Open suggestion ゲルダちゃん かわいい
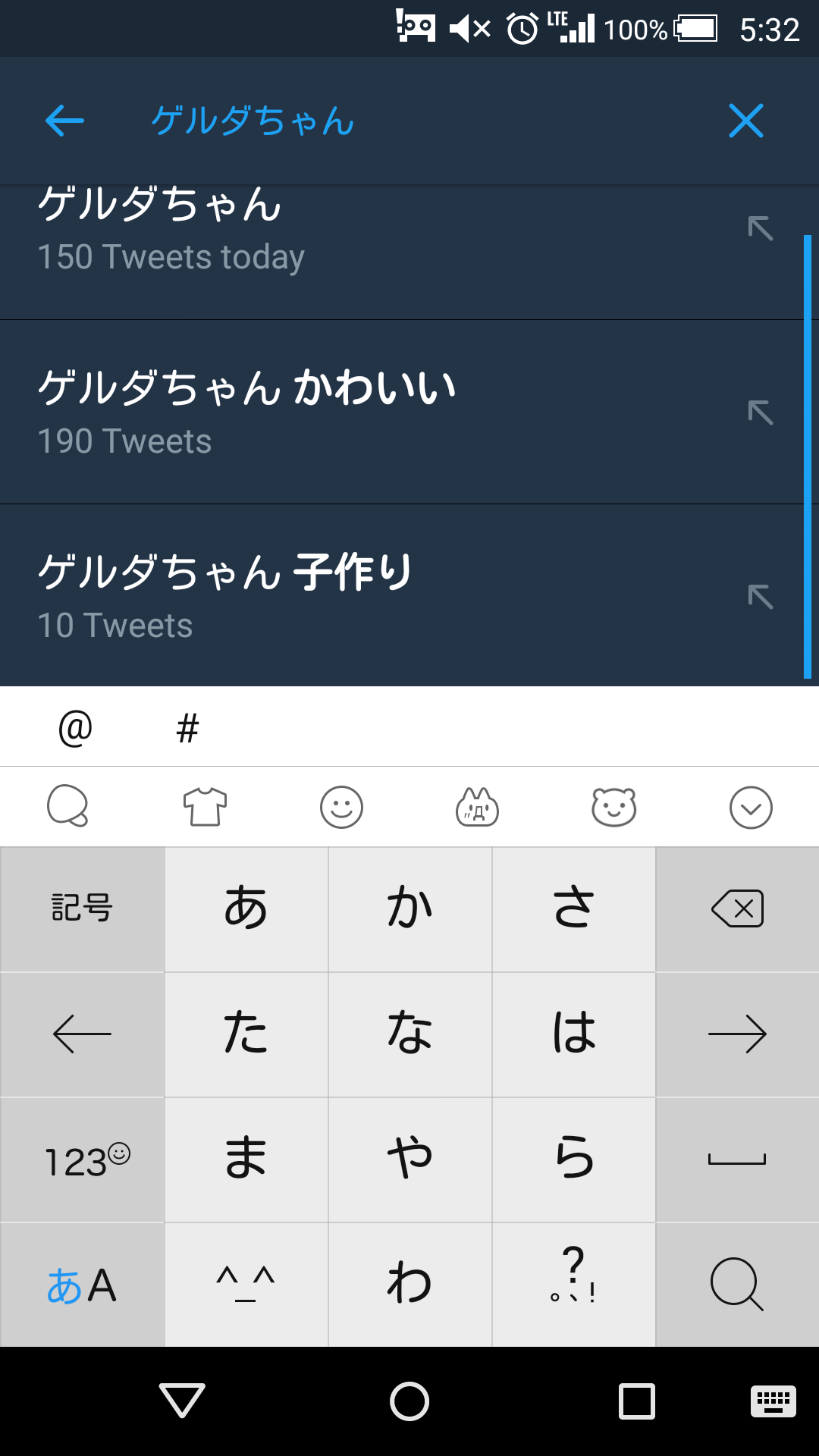The height and width of the screenshot is (1456, 819). (303, 412)
